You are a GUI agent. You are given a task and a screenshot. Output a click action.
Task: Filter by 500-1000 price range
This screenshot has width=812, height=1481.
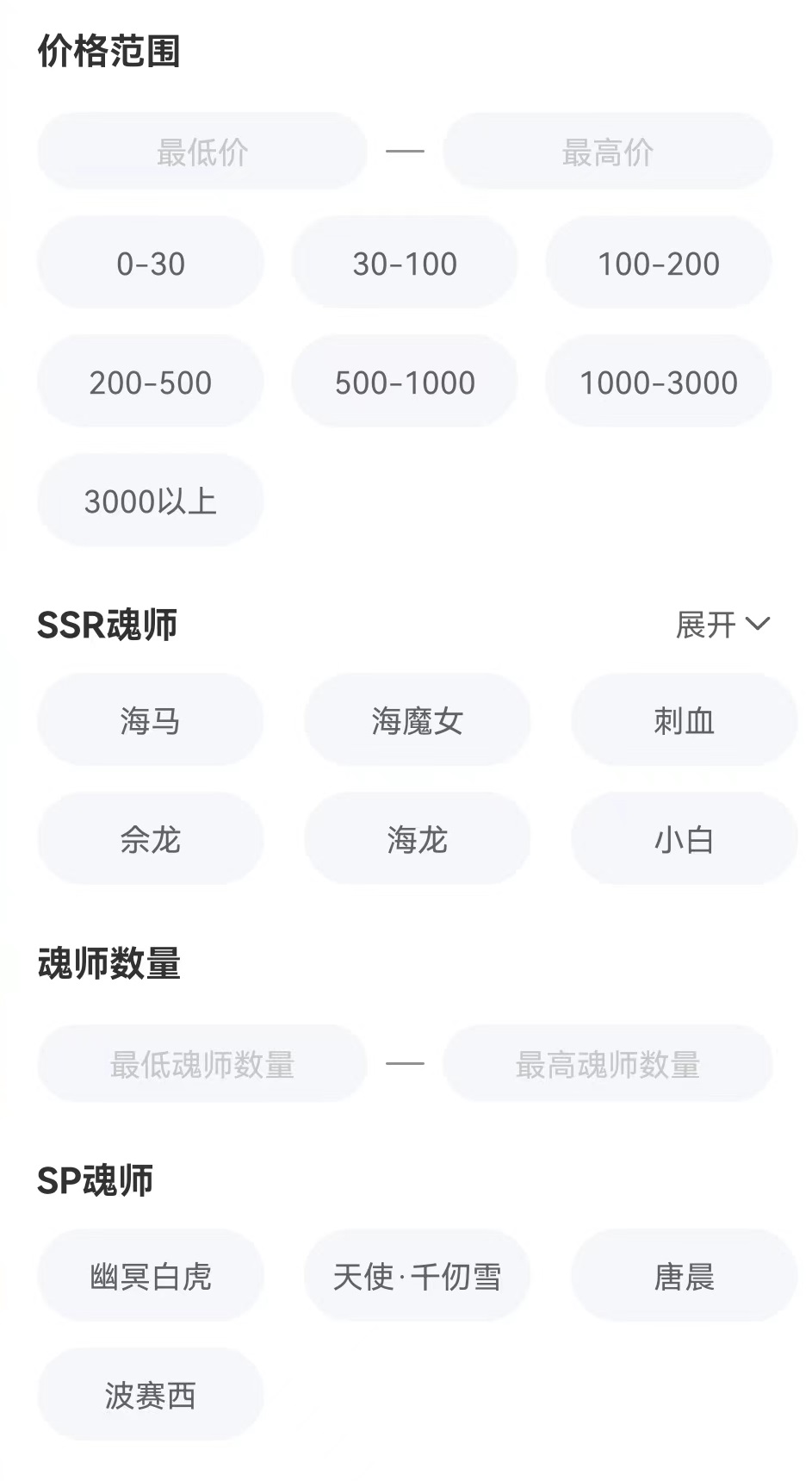(405, 382)
